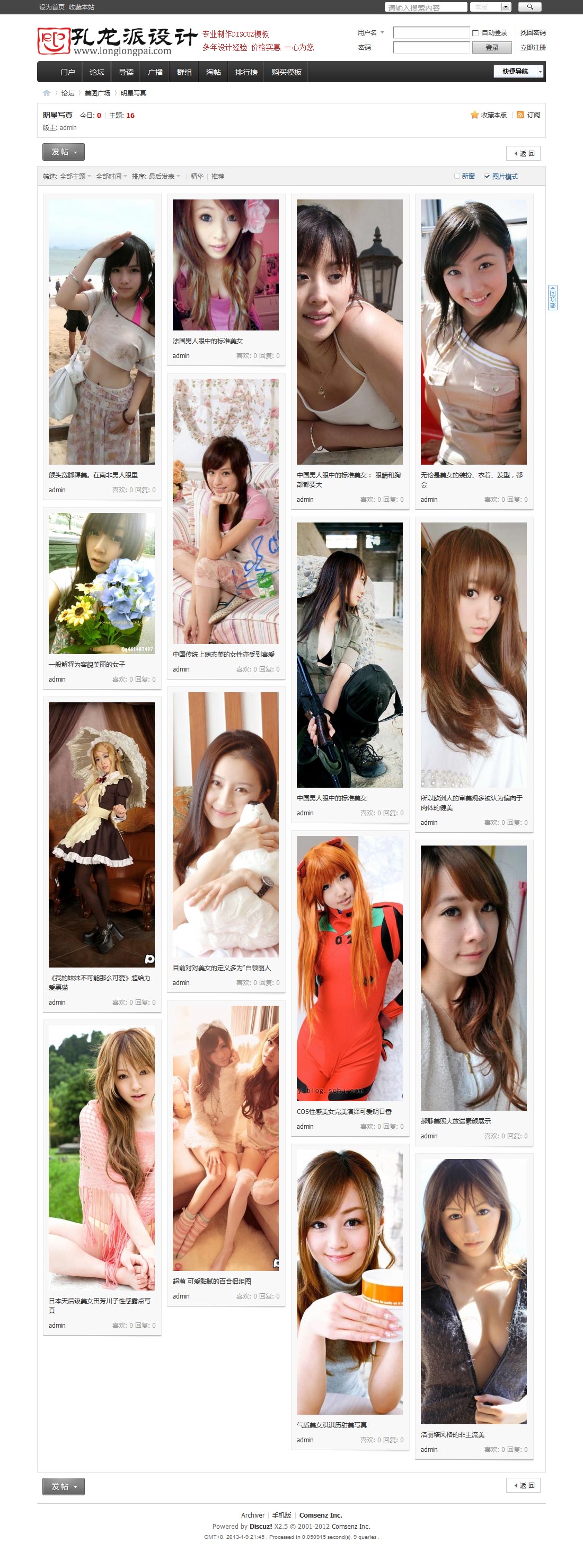The image size is (583, 1568).
Task: Toggle the 图片模式 checkbox
Action: click(487, 177)
